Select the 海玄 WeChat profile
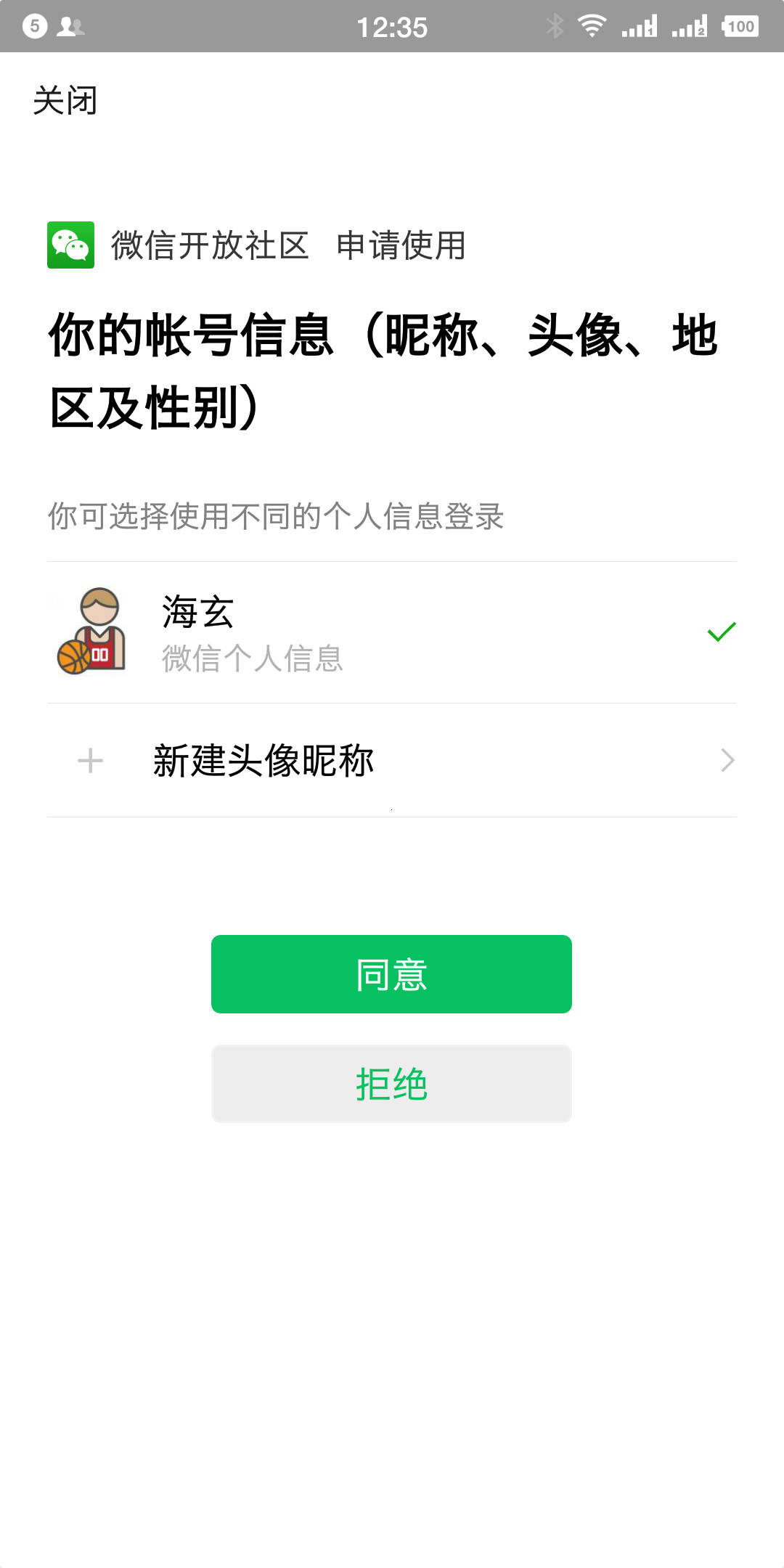 click(392, 632)
